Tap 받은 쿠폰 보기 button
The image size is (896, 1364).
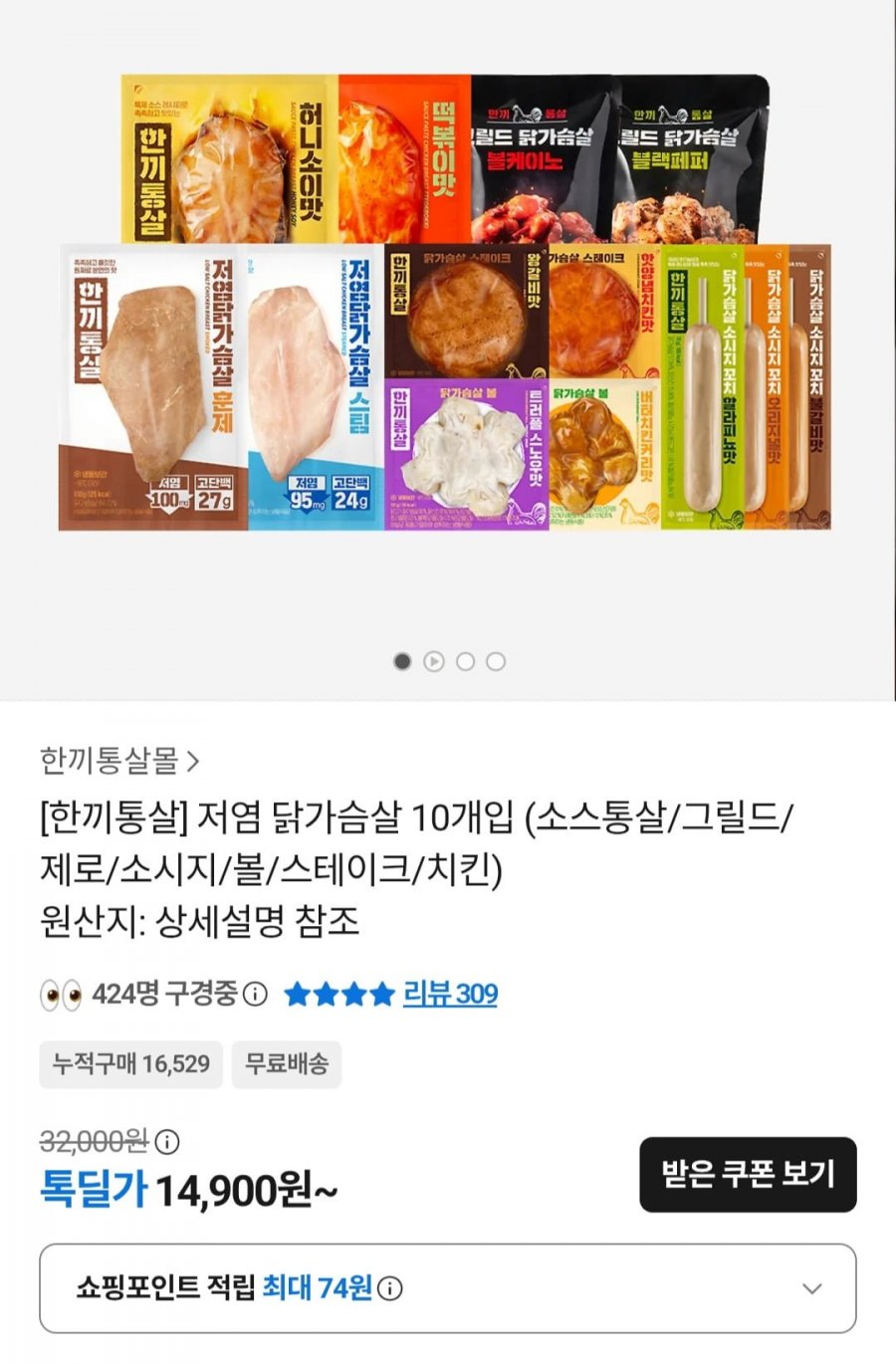[748, 1175]
